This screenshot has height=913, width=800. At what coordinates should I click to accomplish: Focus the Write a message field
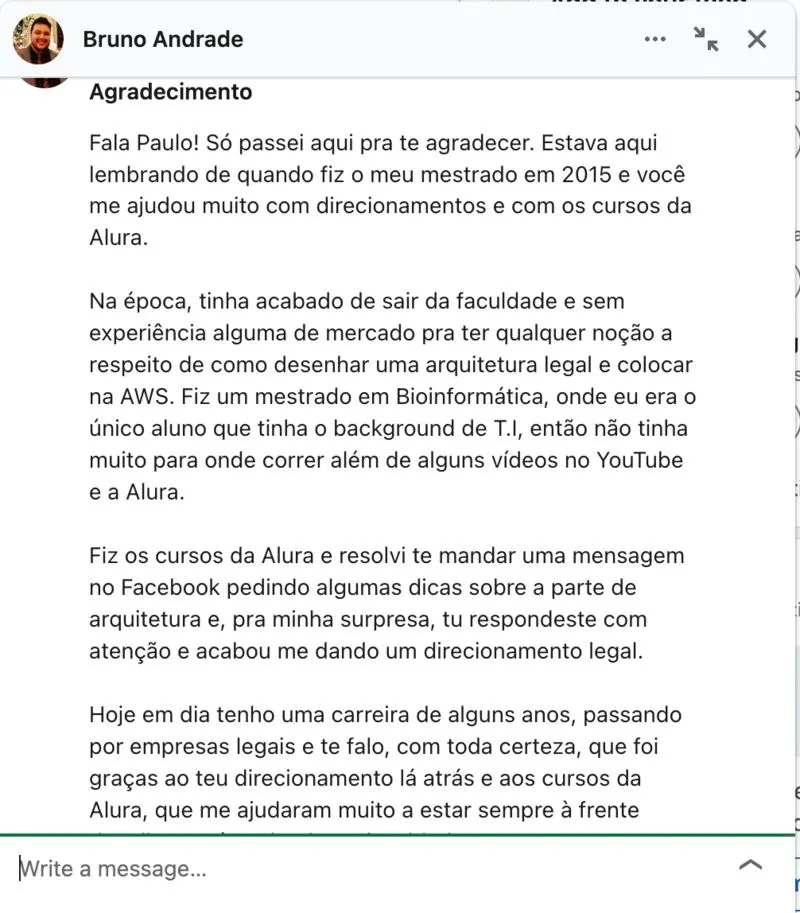click(x=360, y=868)
